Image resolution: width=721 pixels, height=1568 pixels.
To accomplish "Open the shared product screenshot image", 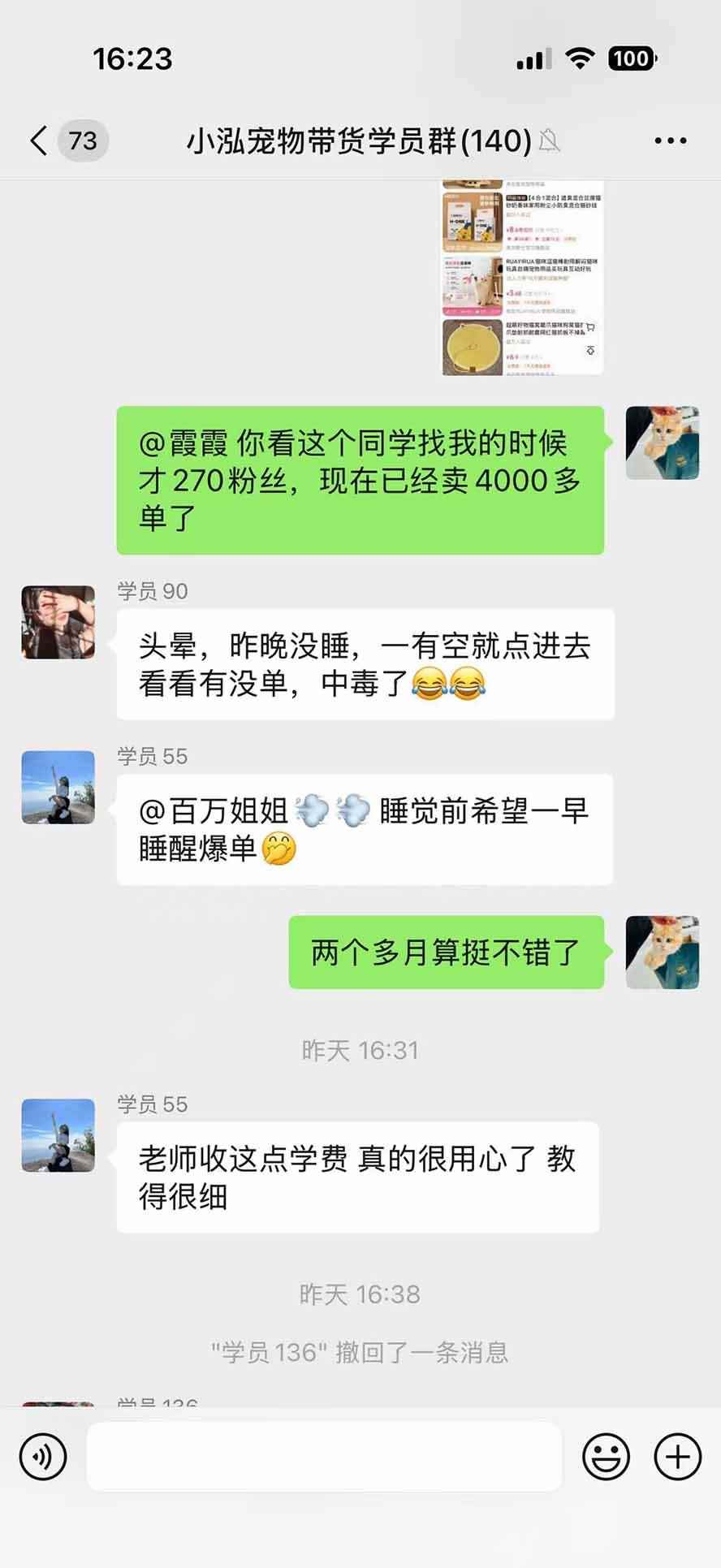I will click(522, 278).
